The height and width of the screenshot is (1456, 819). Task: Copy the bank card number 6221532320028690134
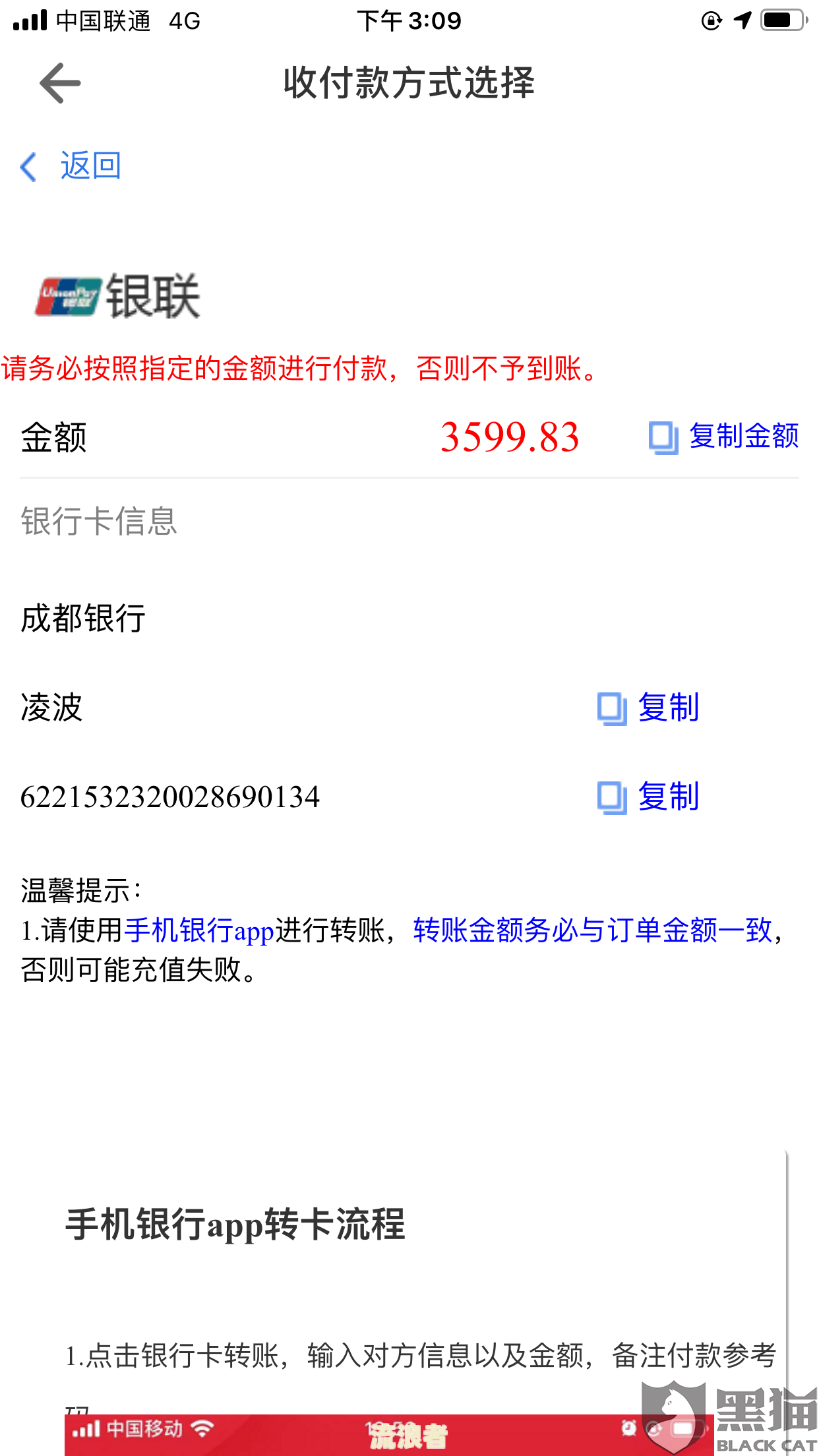(x=649, y=797)
